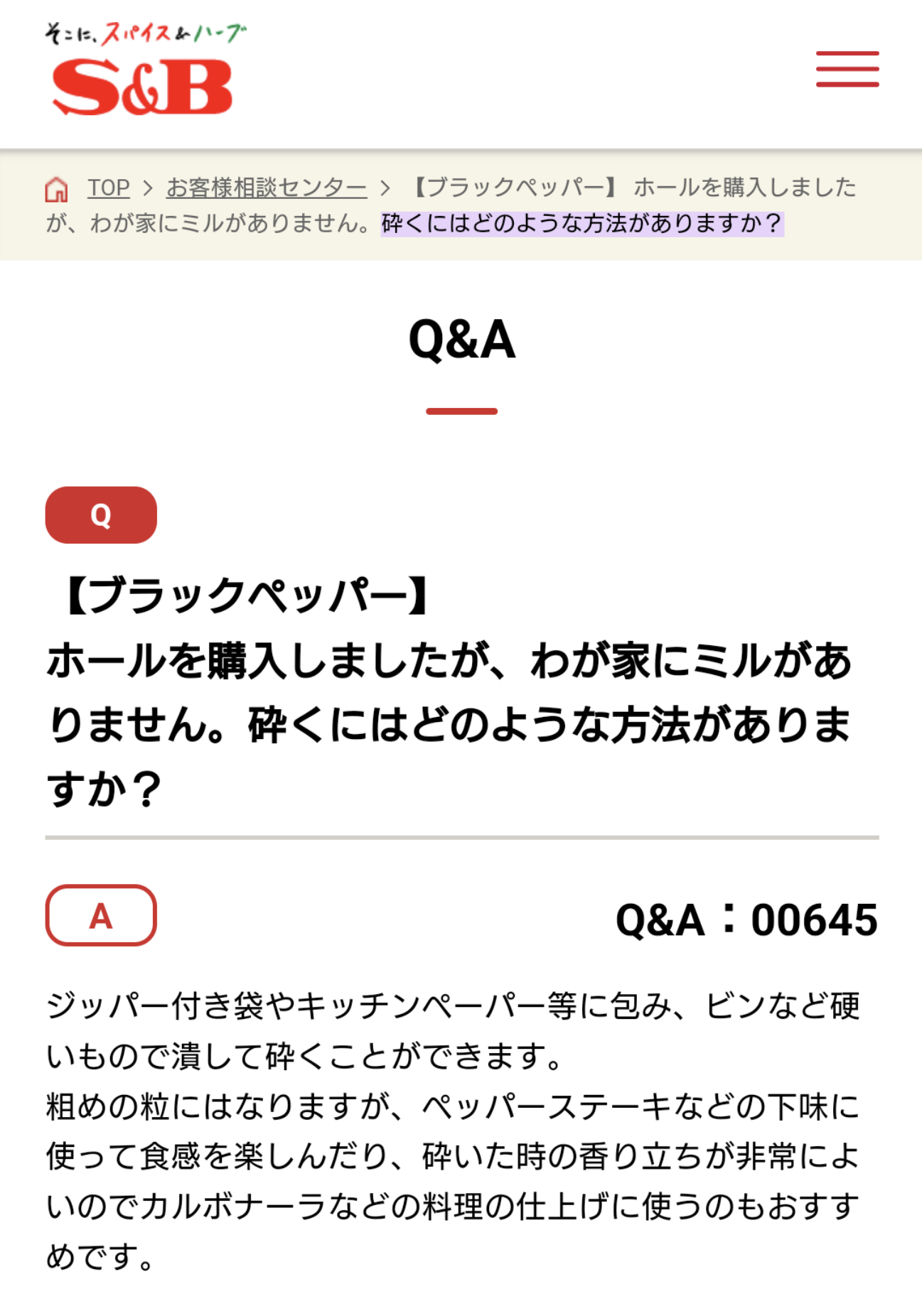Open the hamburger menu

(x=847, y=69)
